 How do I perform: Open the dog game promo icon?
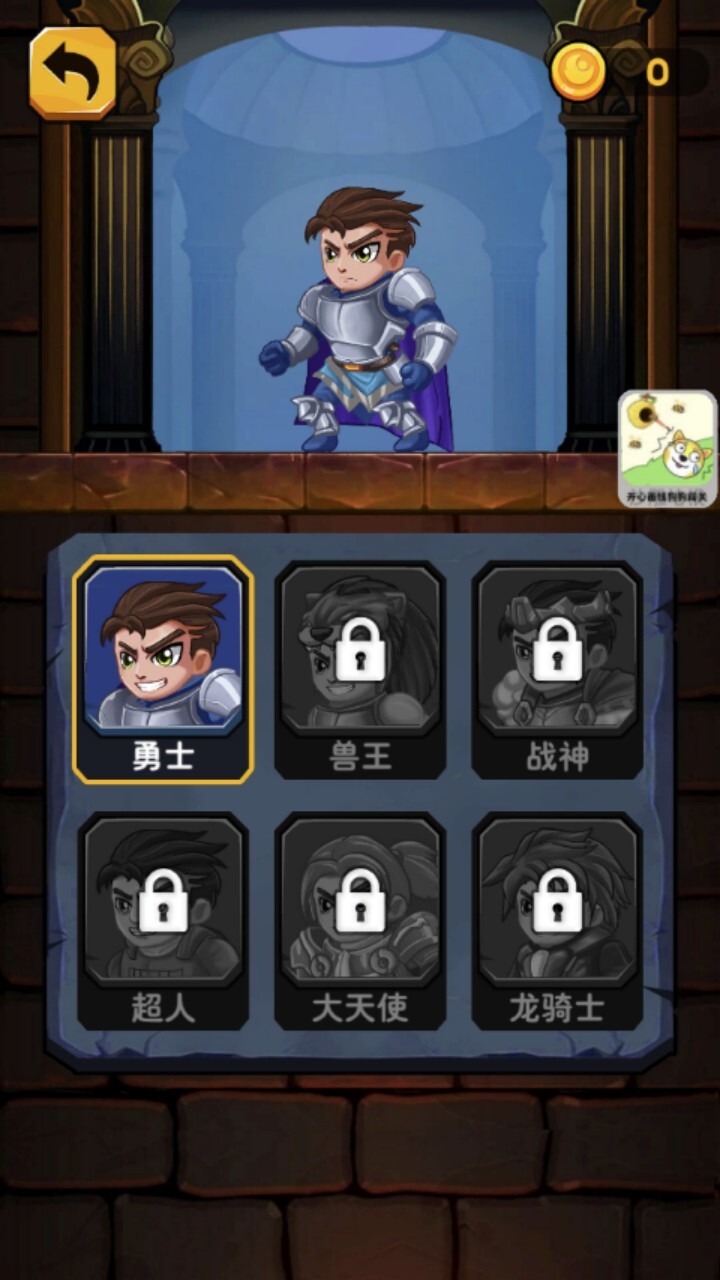667,448
